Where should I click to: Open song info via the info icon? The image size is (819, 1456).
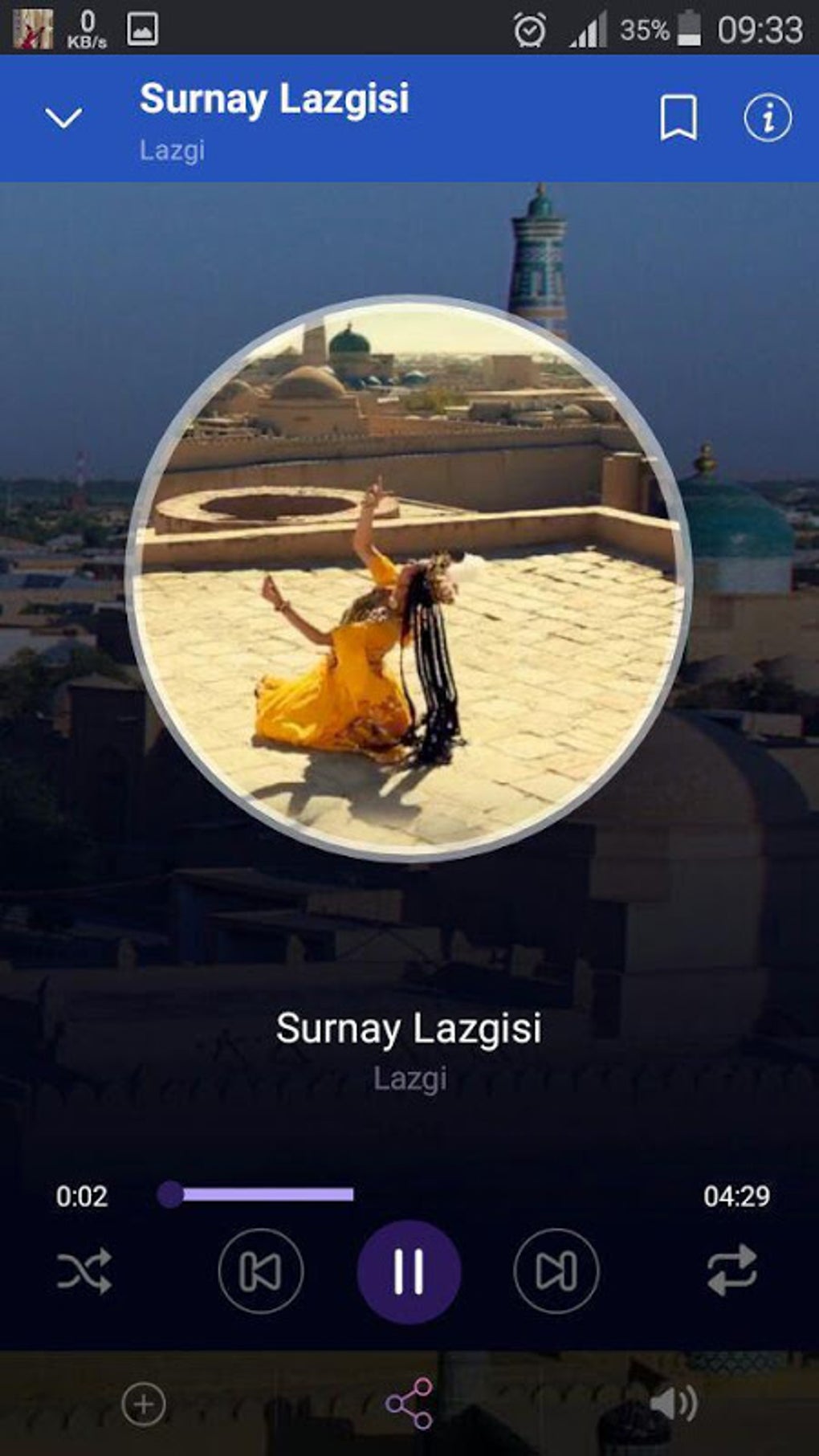pos(766,119)
